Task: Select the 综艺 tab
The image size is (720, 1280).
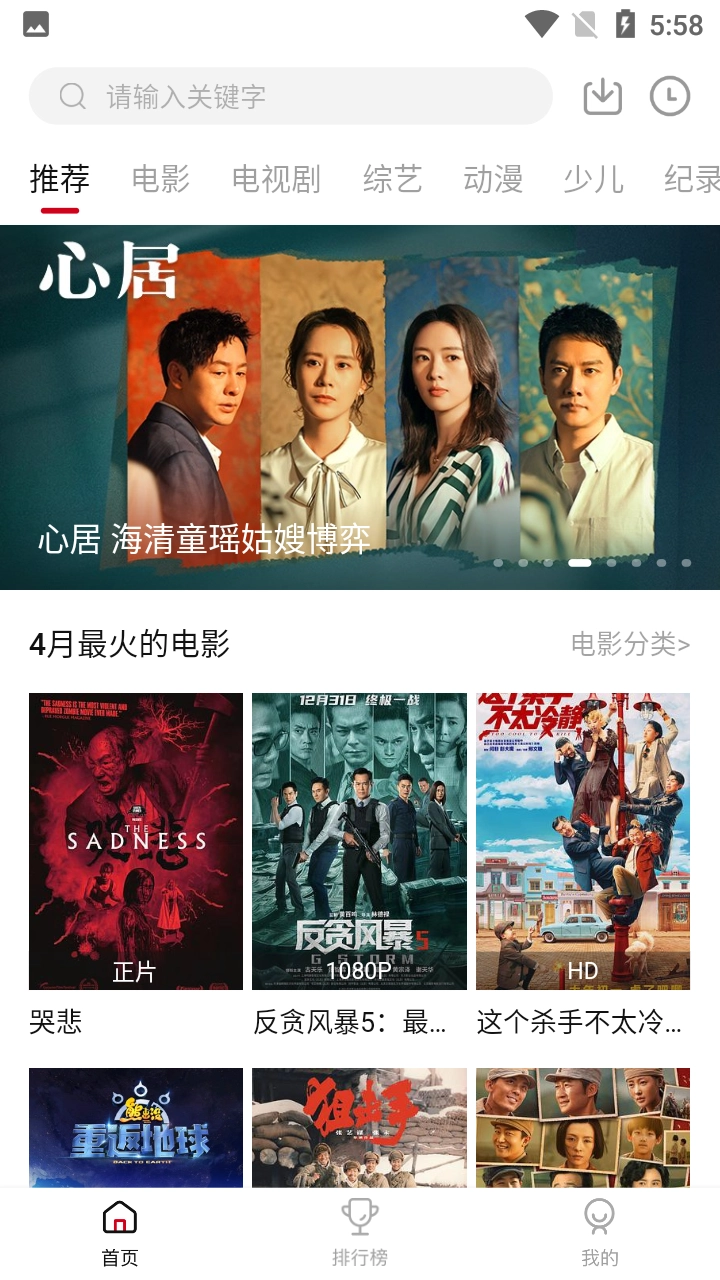Action: click(392, 179)
